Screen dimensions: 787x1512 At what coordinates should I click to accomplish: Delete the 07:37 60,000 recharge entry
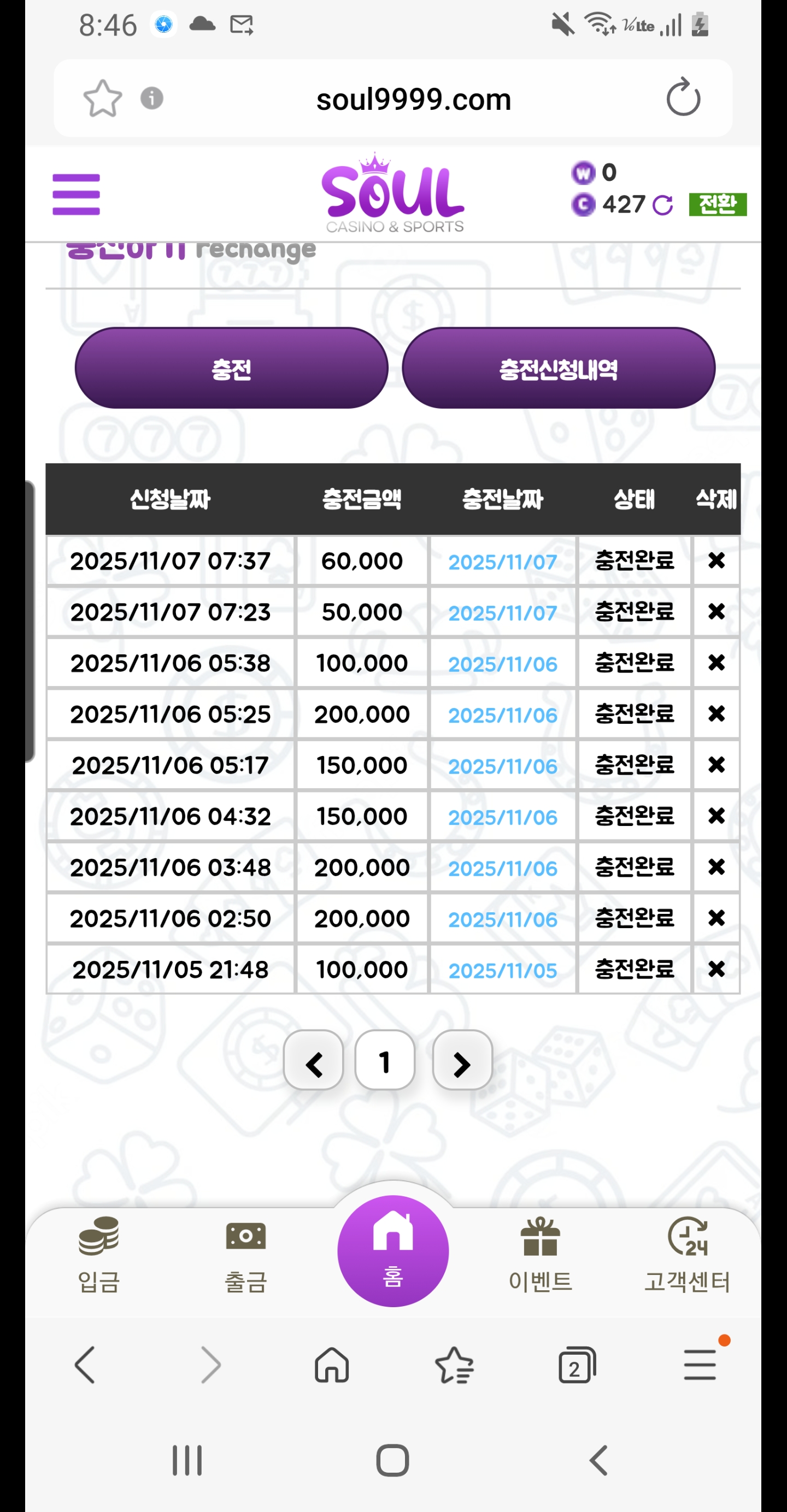tap(716, 560)
